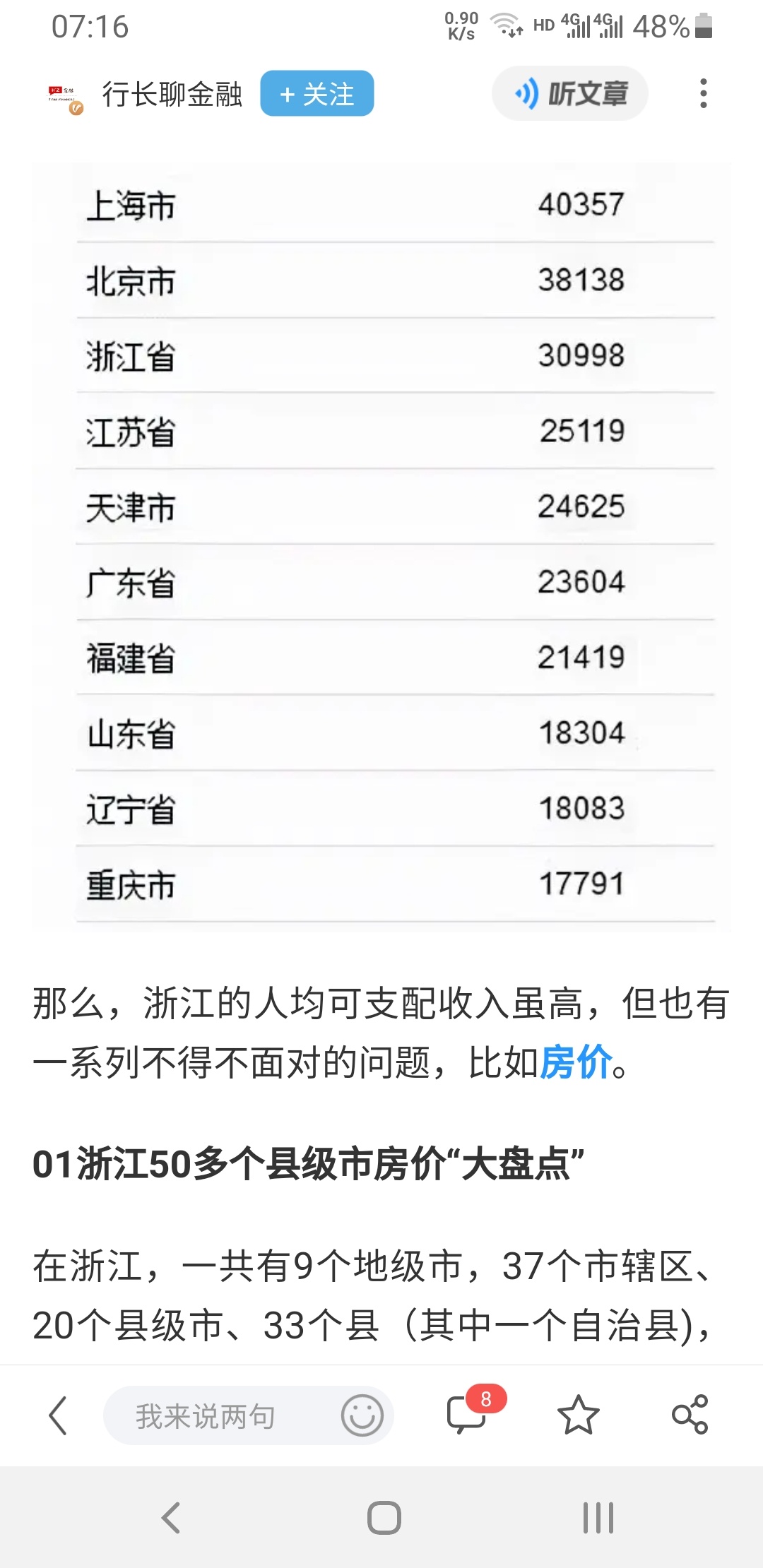Open the 房价 keyword link
The width and height of the screenshot is (763, 1568).
[x=576, y=1062]
